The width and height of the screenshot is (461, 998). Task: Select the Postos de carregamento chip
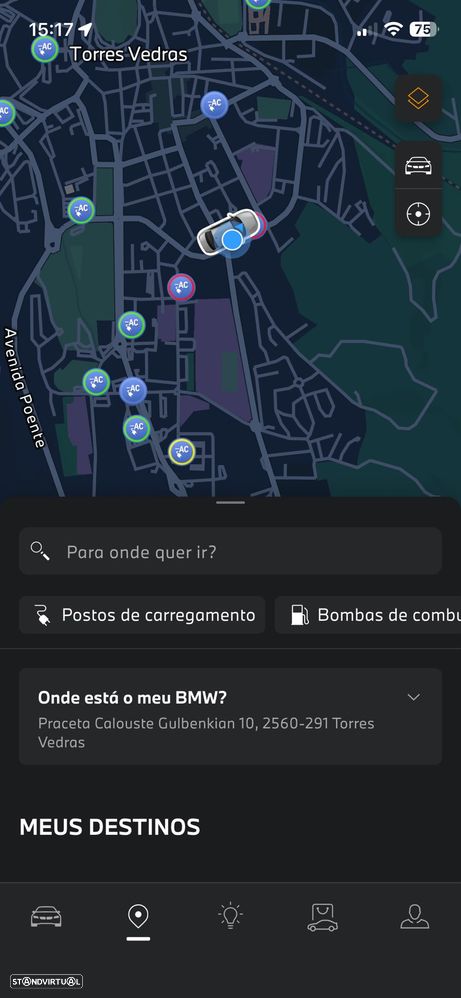(142, 615)
